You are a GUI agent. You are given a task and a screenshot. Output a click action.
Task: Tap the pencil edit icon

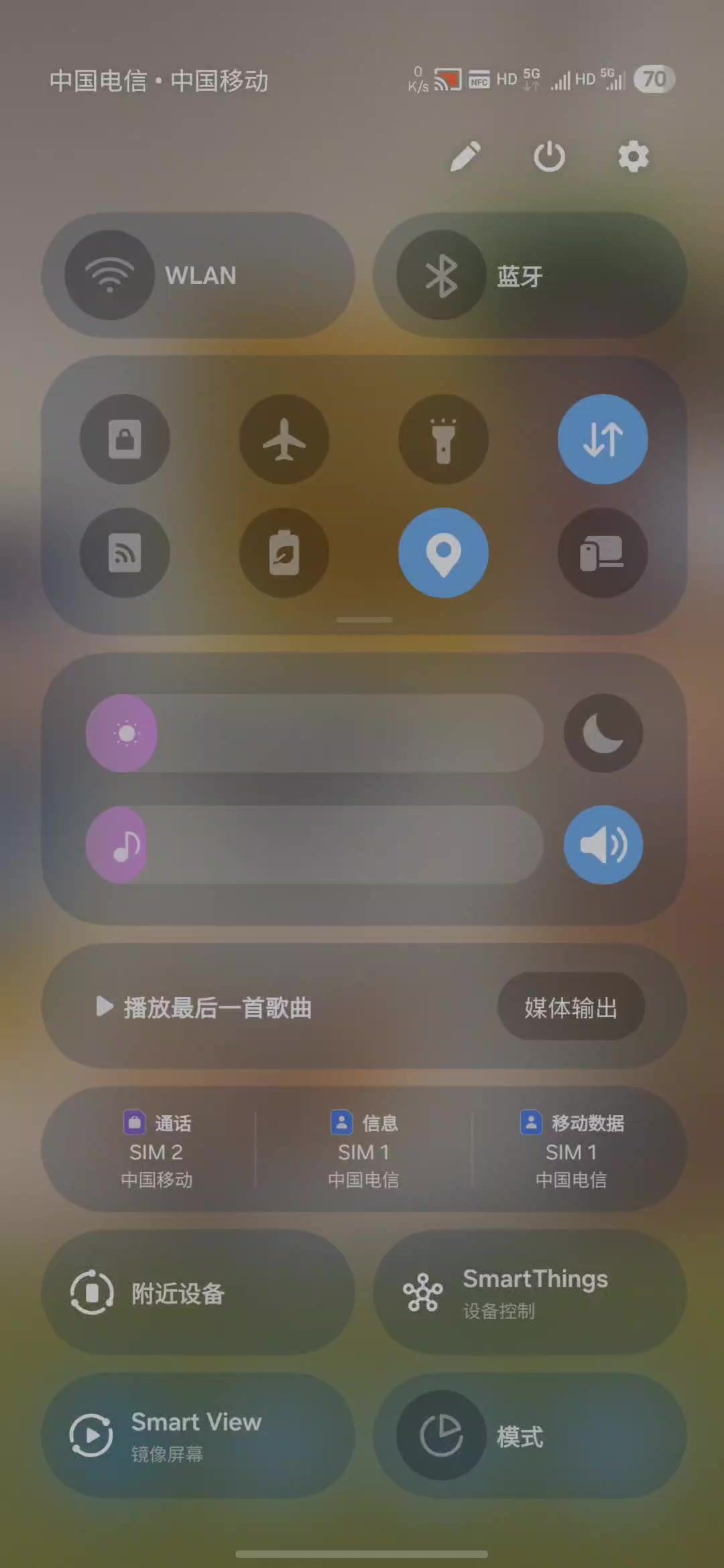point(465,157)
